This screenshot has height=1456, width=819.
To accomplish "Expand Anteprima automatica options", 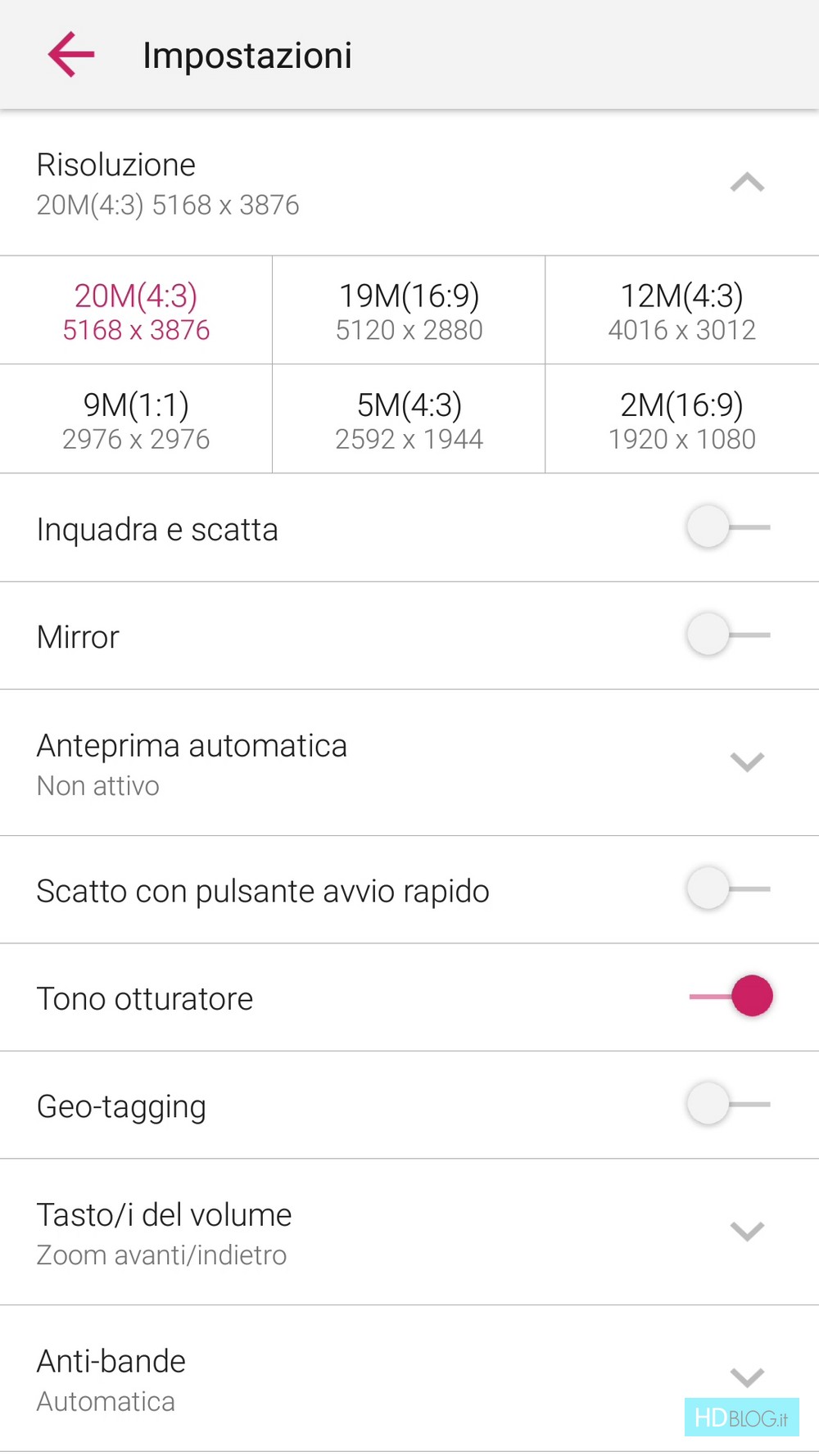I will tap(747, 762).
